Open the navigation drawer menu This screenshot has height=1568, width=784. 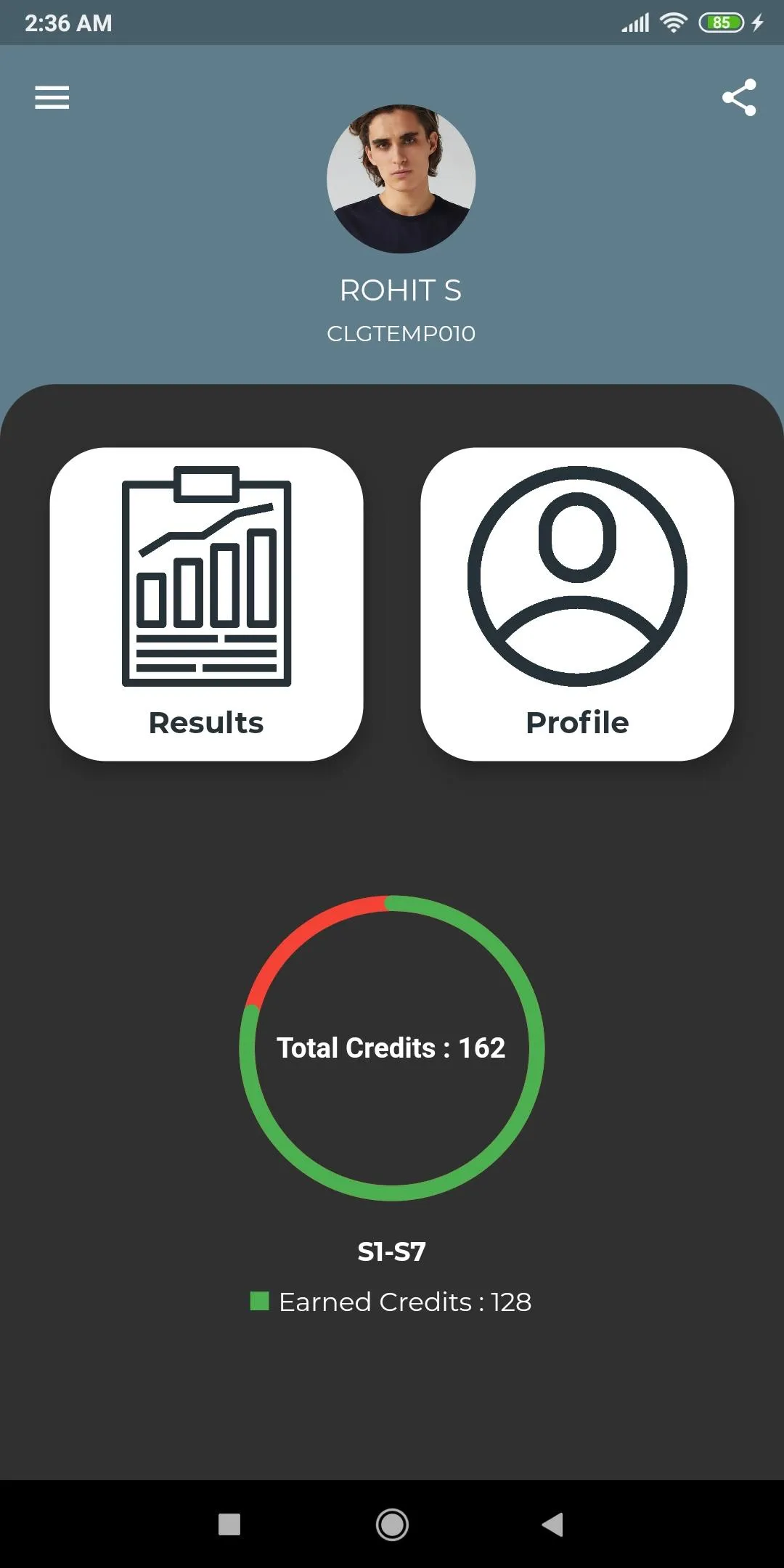[x=51, y=97]
